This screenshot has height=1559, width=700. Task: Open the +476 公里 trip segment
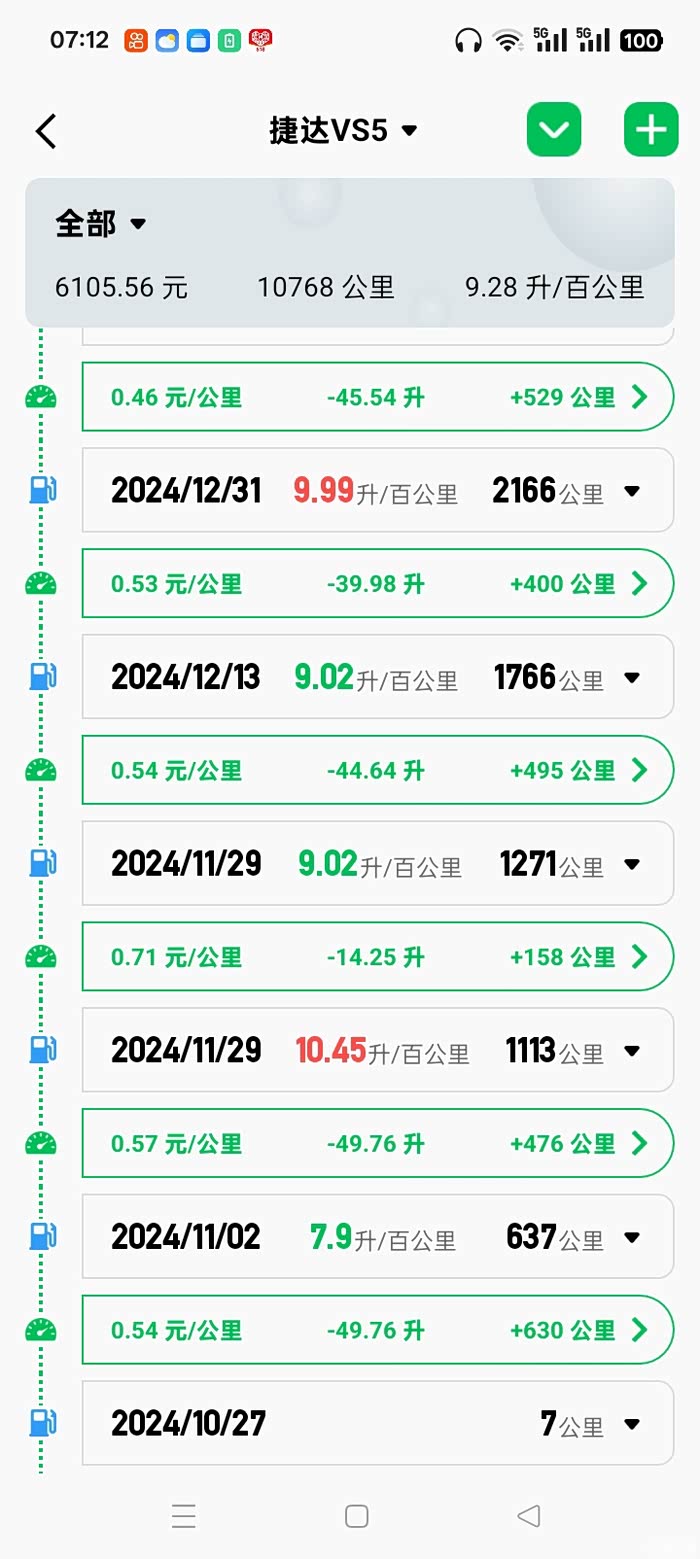click(x=640, y=1143)
